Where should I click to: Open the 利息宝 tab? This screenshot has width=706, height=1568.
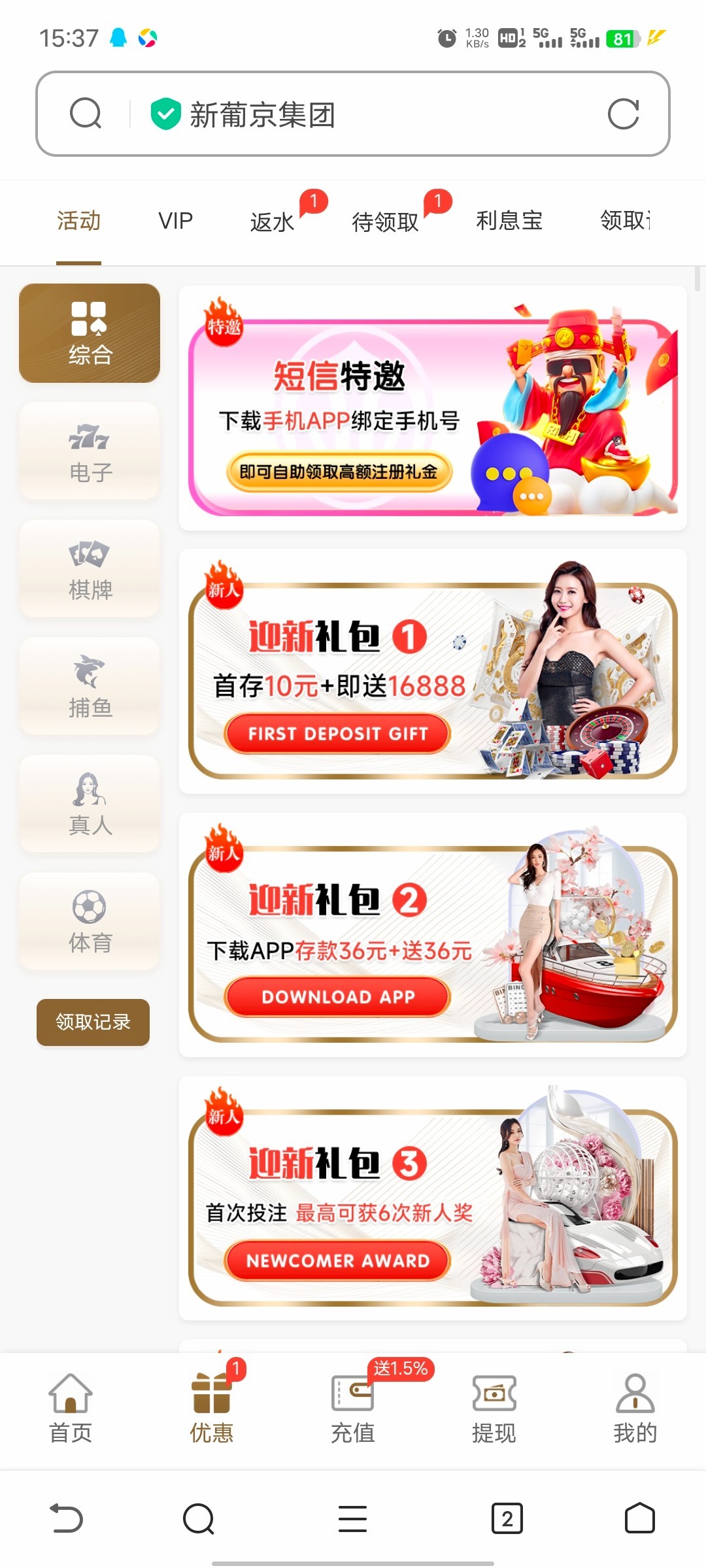(509, 221)
